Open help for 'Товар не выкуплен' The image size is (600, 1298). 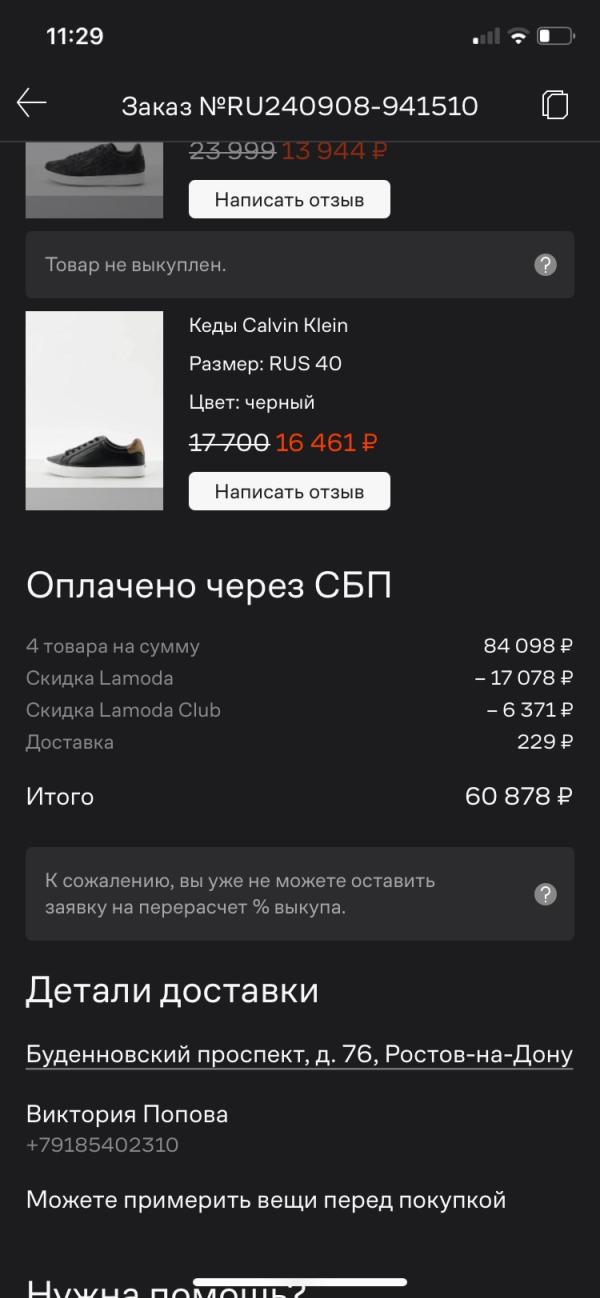(545, 265)
